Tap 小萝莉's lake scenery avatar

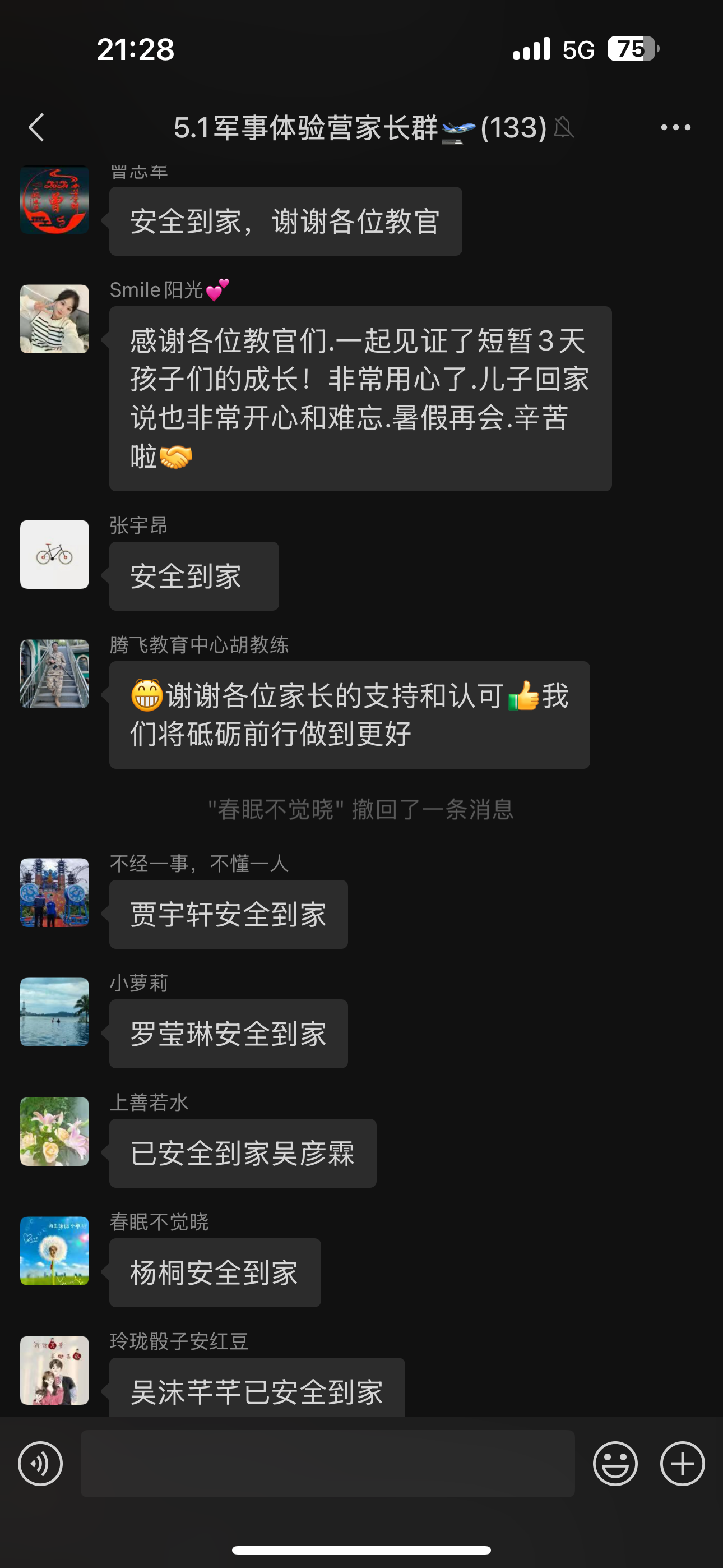(54, 1012)
